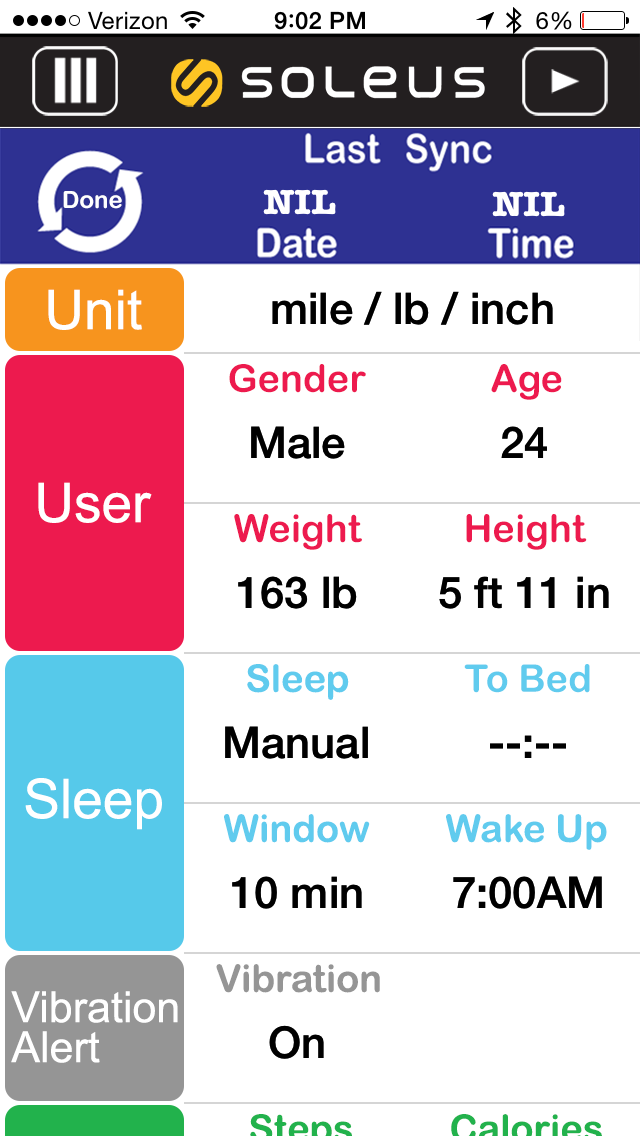Adjust the Height 5 ft 11 in
This screenshot has width=640, height=1136.
click(525, 593)
